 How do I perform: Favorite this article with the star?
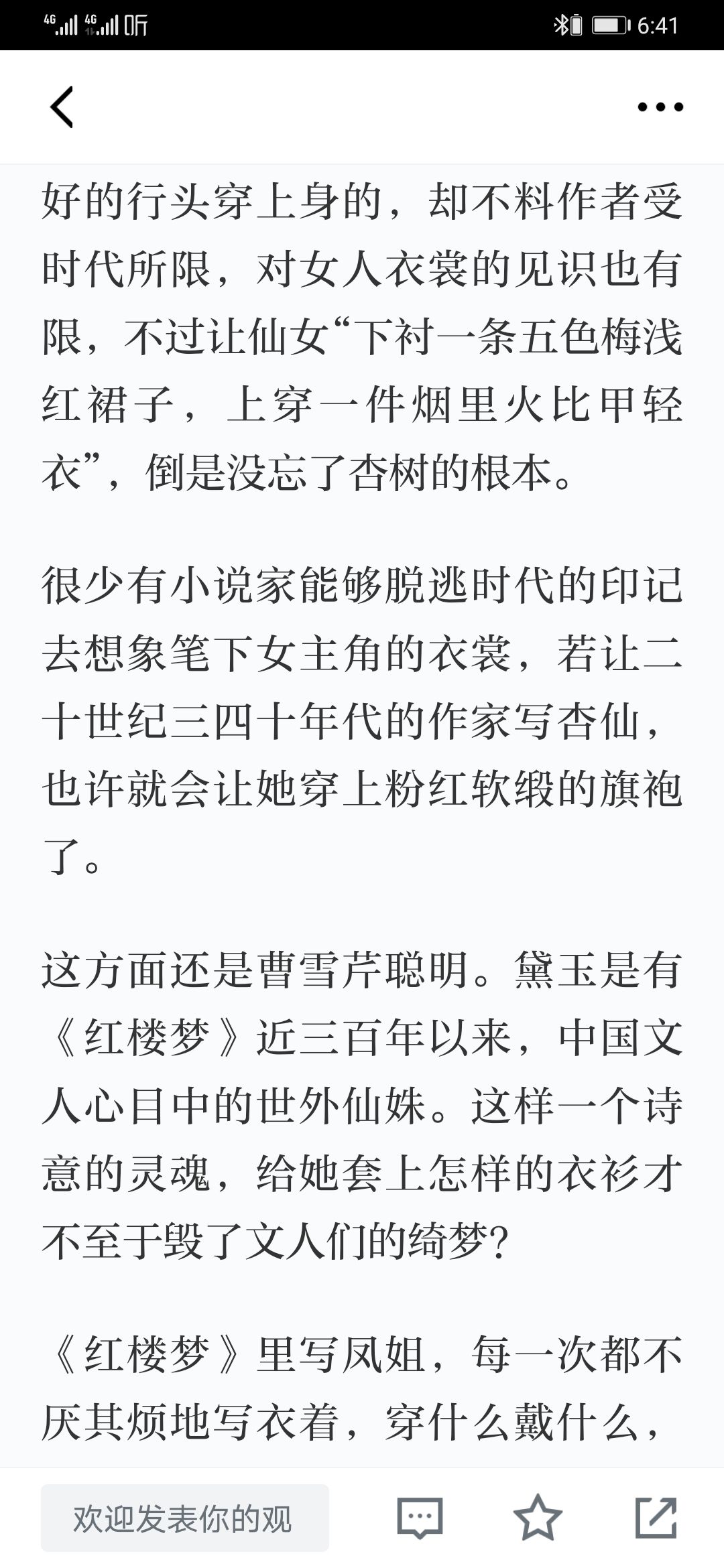pos(538,1518)
